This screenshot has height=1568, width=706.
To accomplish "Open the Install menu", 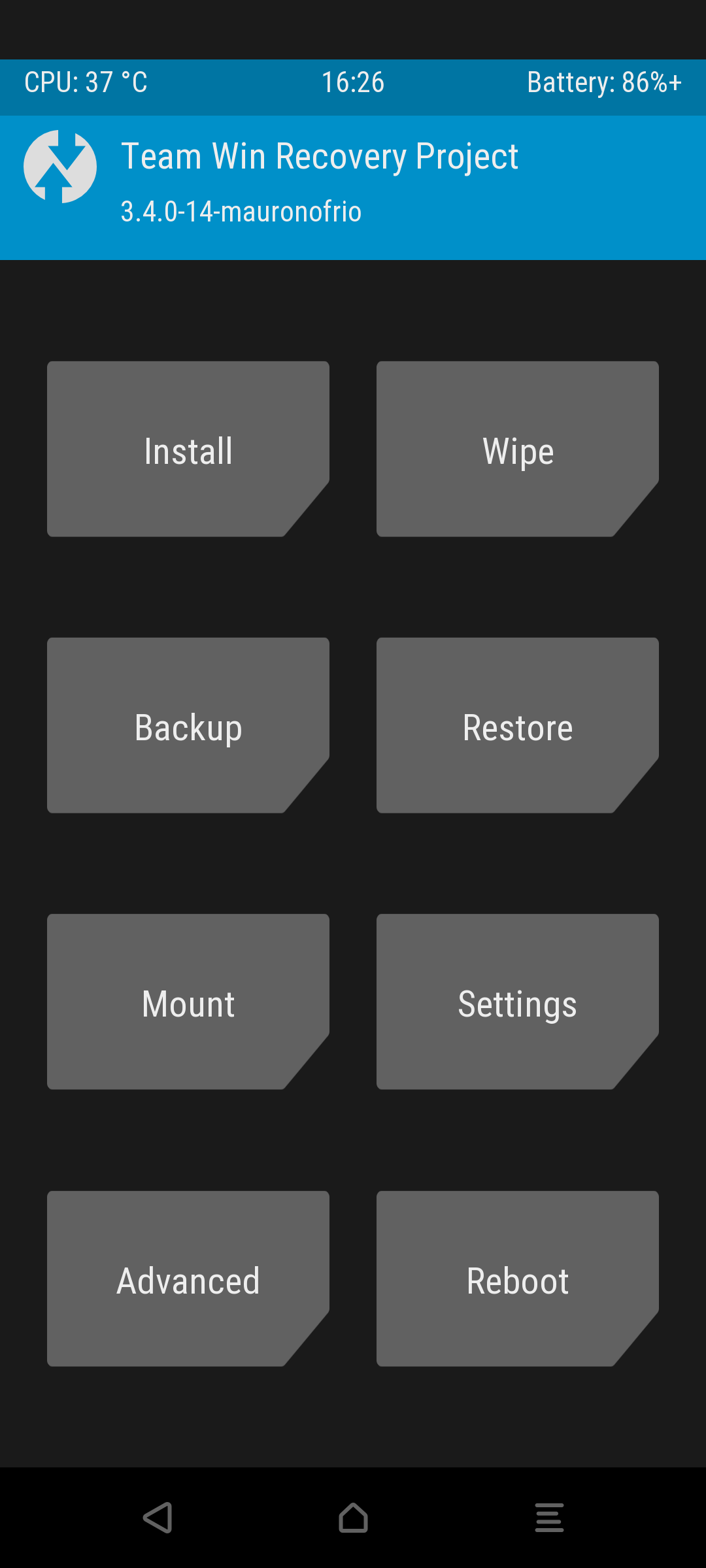I will point(188,449).
